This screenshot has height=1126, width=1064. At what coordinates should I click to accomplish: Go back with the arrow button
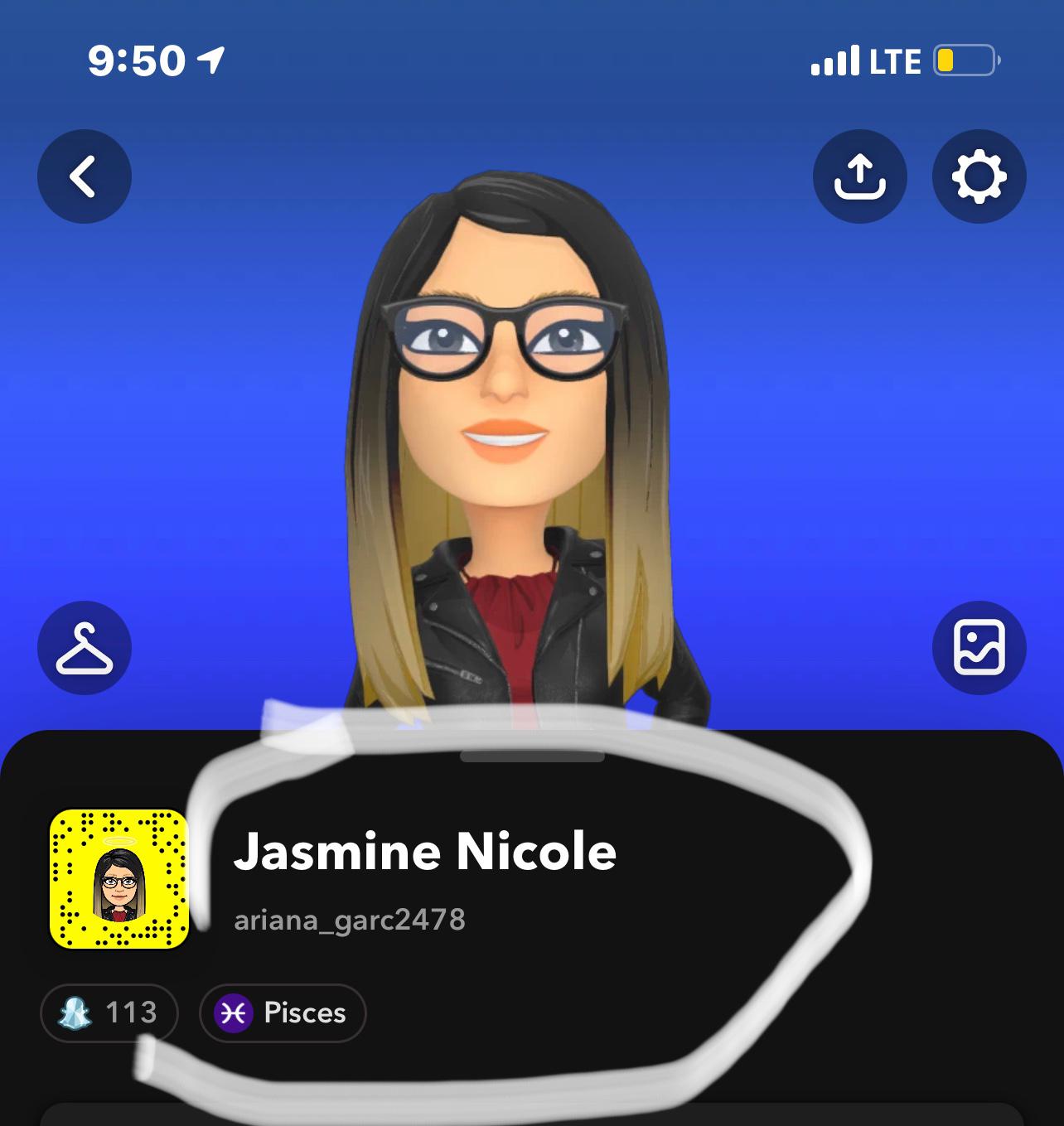84,176
